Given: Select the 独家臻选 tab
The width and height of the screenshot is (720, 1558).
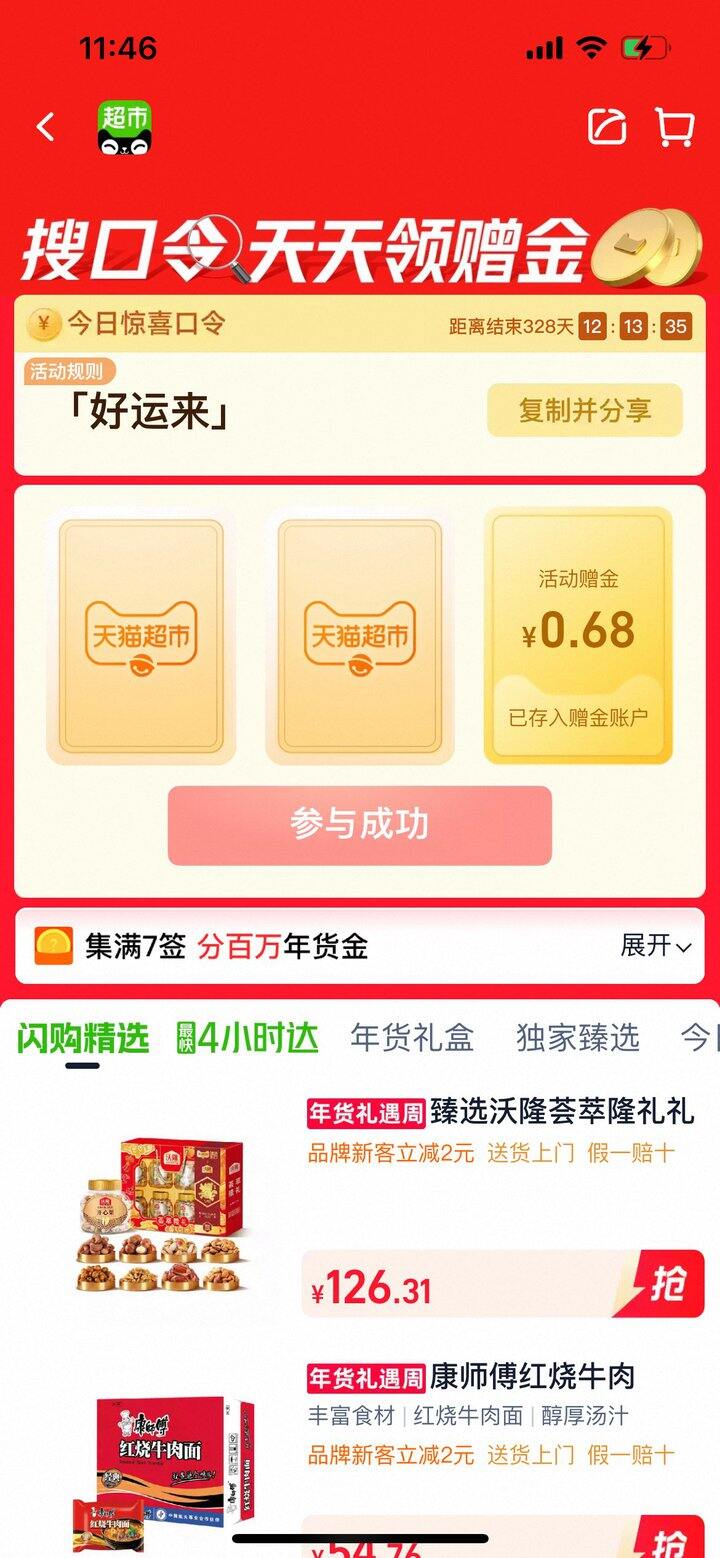Looking at the screenshot, I should click(578, 1038).
